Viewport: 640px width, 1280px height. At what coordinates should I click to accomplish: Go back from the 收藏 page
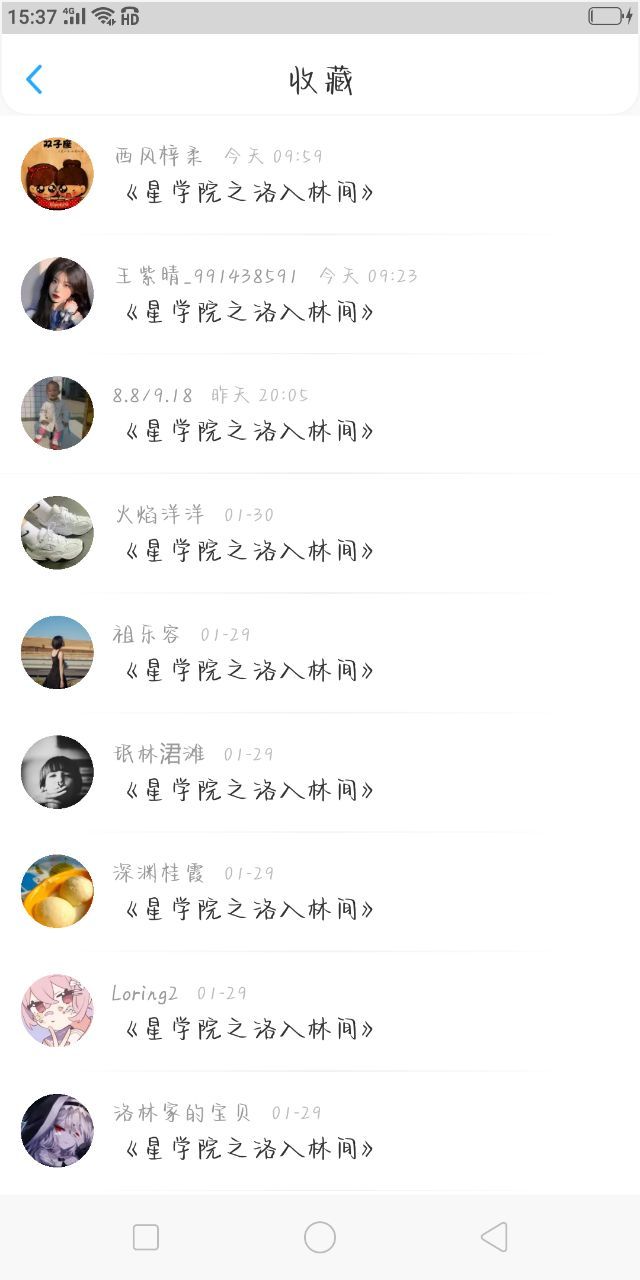tap(34, 80)
